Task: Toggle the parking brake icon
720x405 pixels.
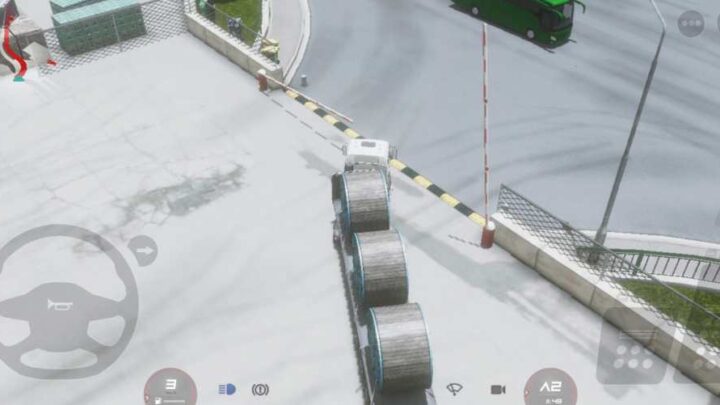Action: point(260,389)
